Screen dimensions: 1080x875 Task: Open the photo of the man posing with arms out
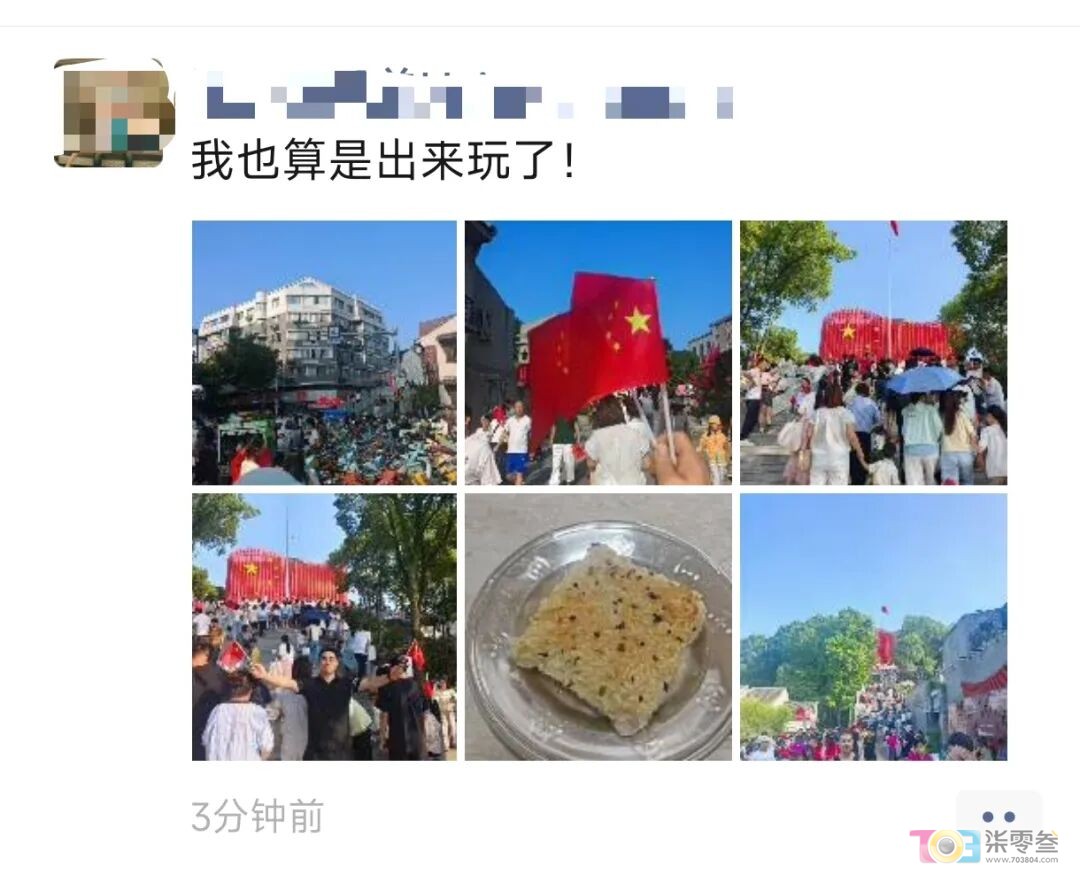tap(324, 626)
